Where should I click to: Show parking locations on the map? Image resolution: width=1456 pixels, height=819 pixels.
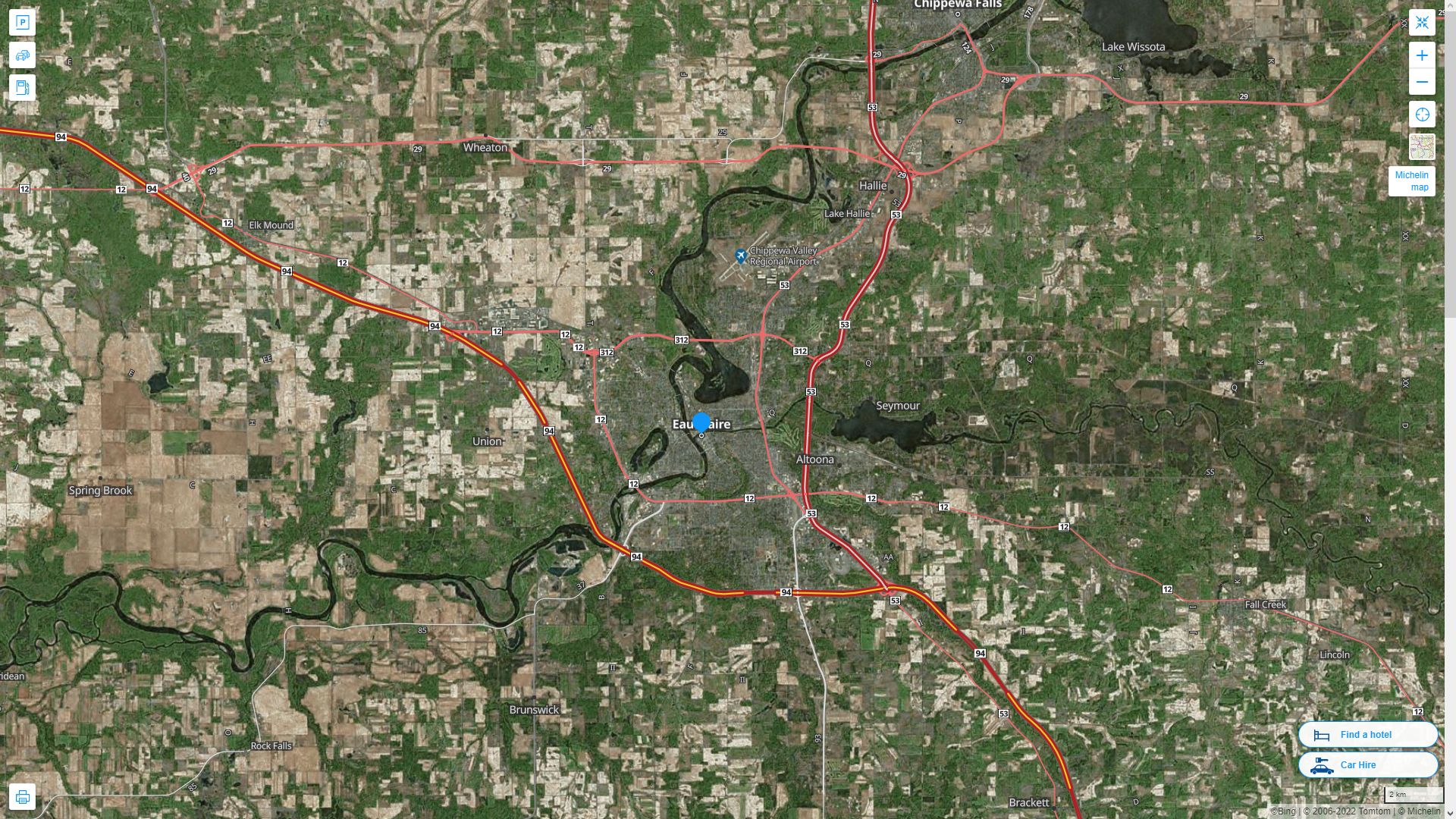point(22,23)
